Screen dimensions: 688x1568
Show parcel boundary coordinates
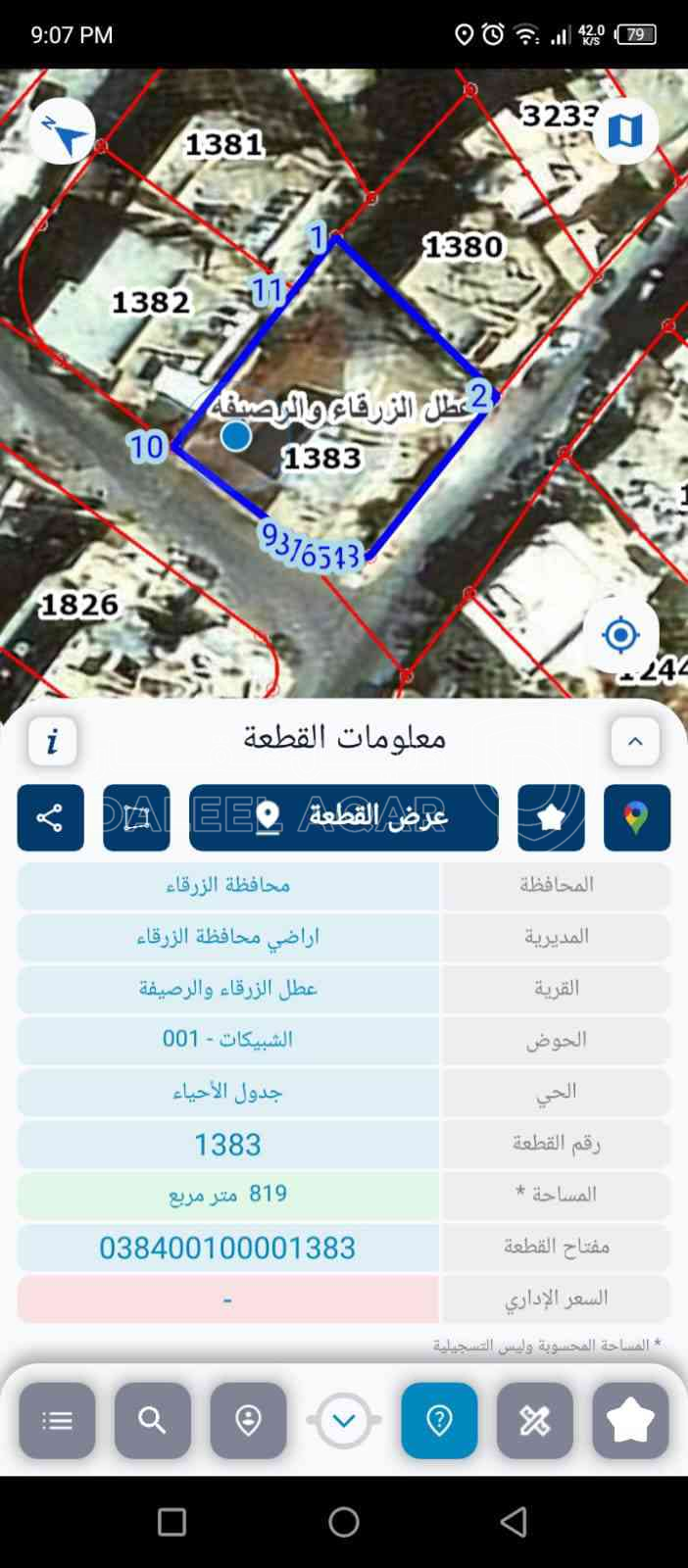tap(136, 817)
